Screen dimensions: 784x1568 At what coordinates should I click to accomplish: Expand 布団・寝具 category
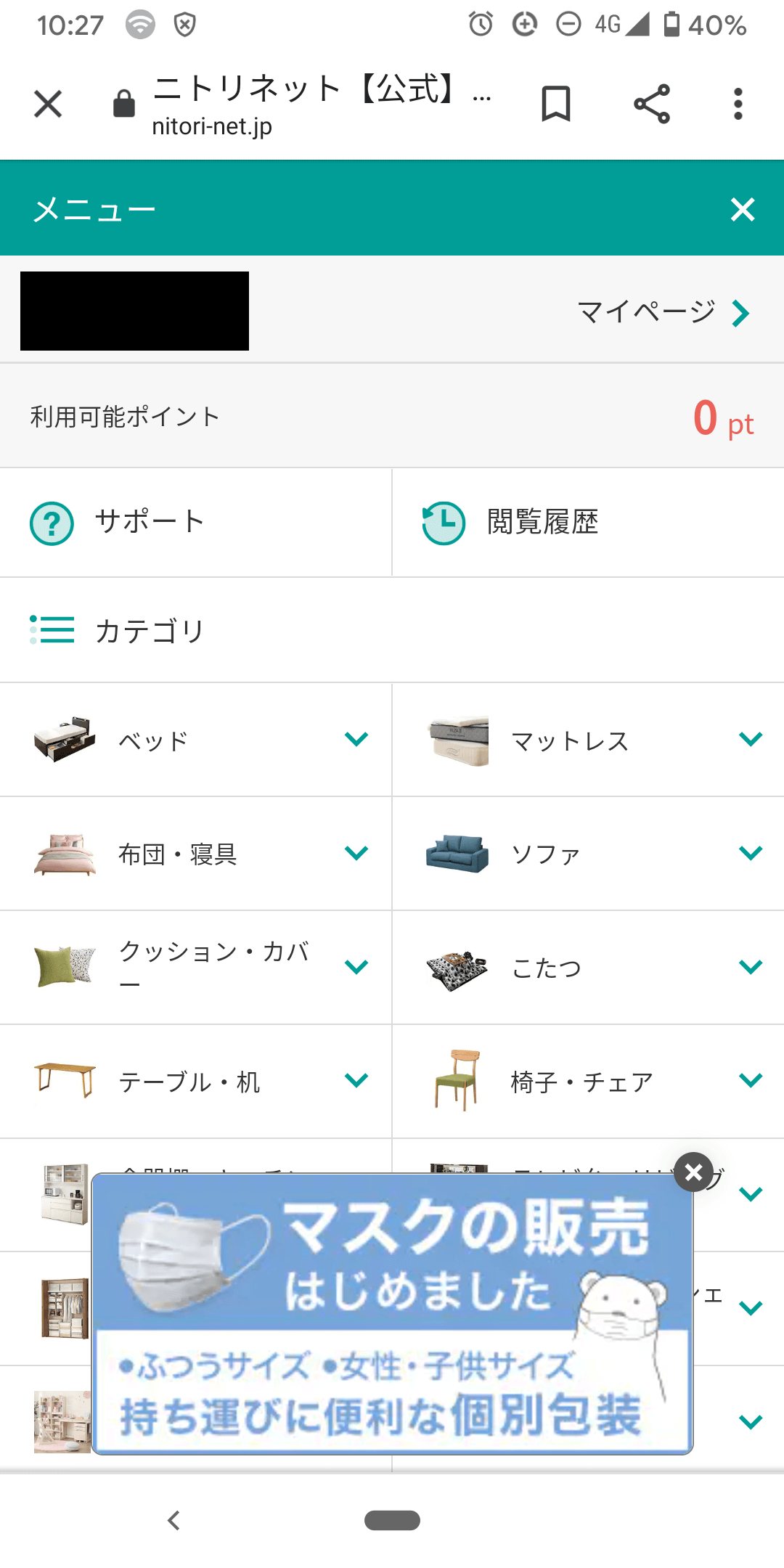[196, 854]
